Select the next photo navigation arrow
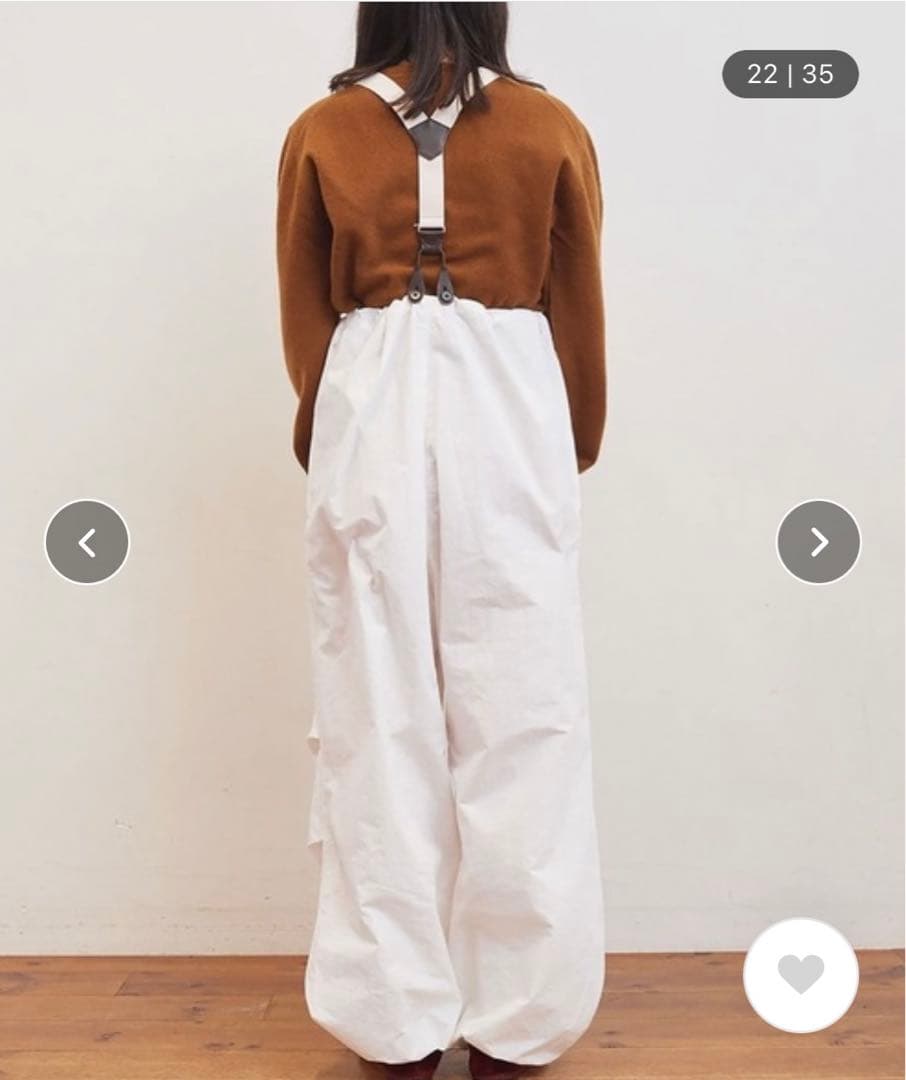Screen dimensions: 906x1080 [820, 540]
